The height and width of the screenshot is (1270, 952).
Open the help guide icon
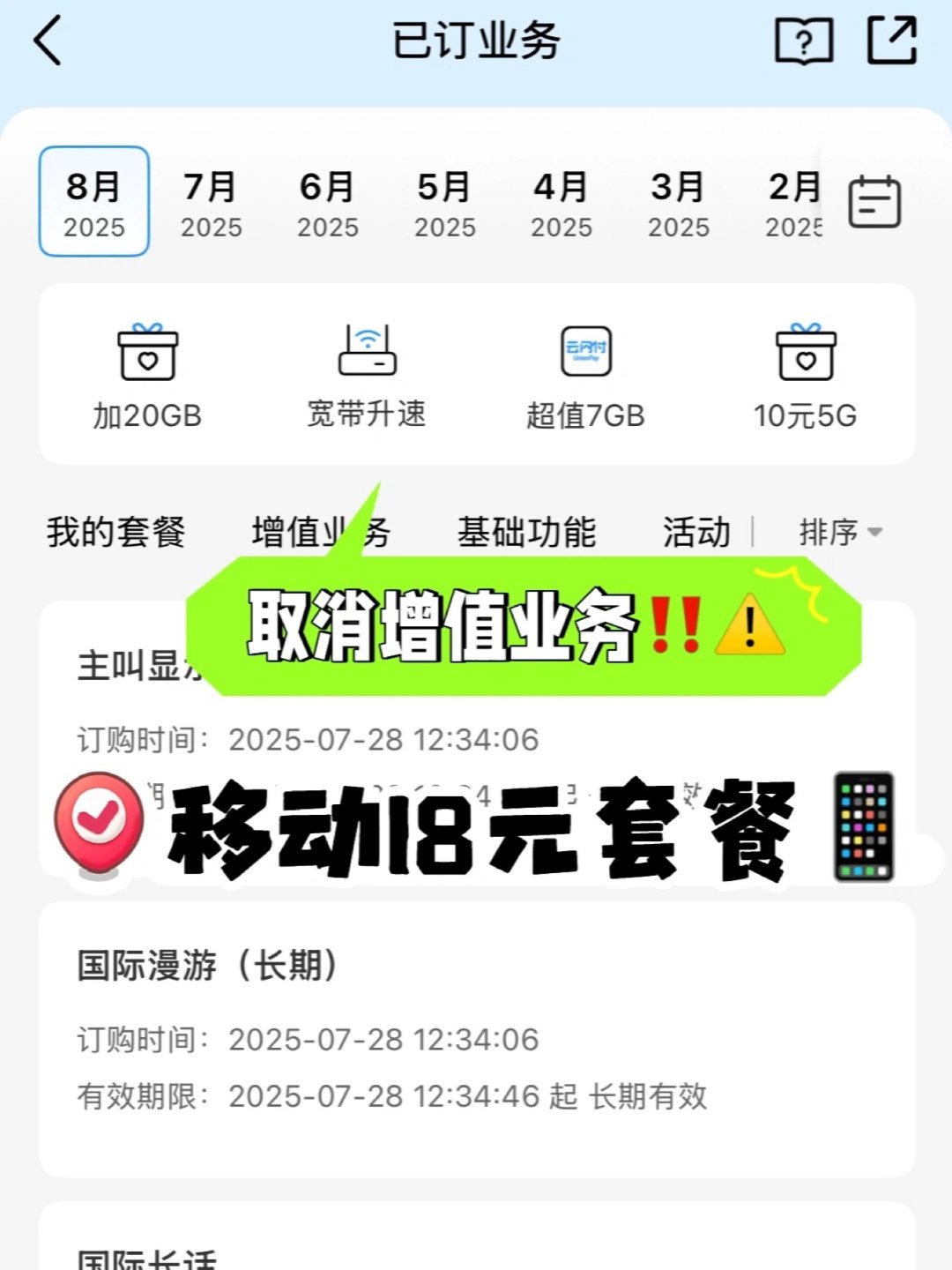tap(803, 41)
